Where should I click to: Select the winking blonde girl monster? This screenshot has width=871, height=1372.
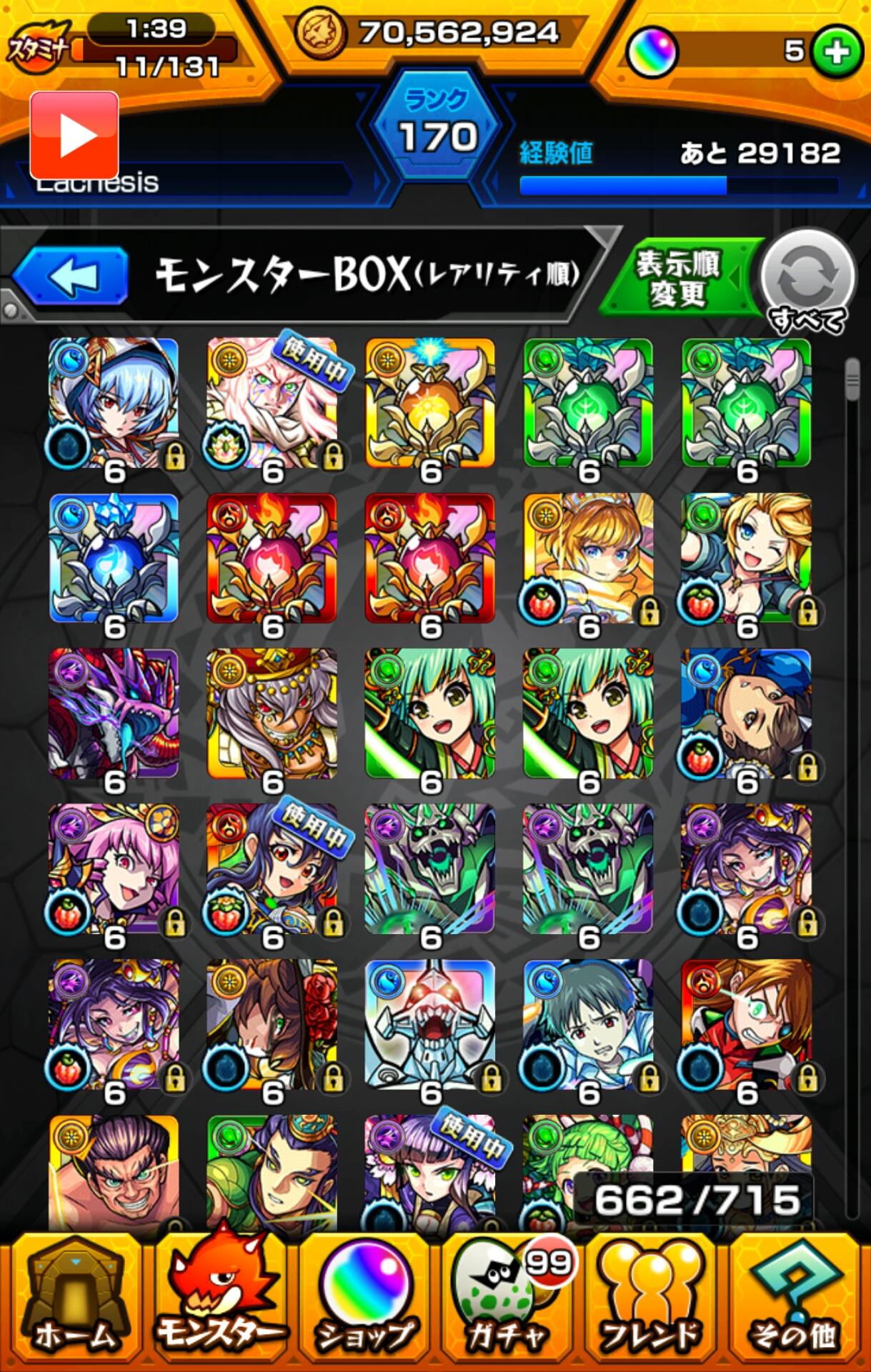click(x=747, y=558)
